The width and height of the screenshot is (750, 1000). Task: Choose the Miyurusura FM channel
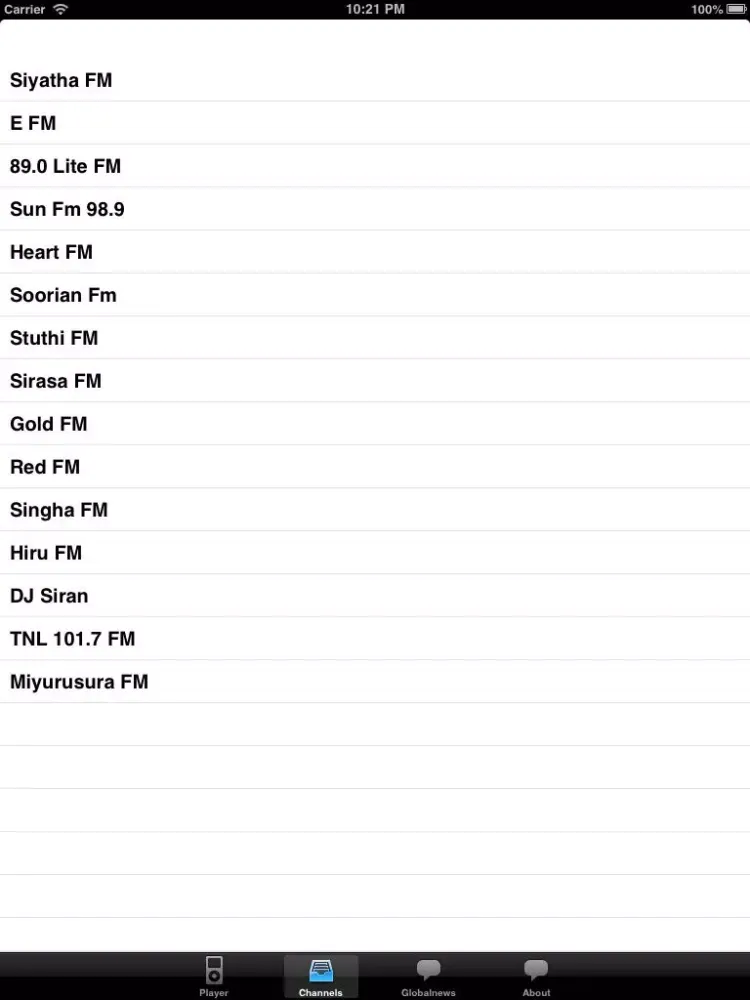[79, 682]
